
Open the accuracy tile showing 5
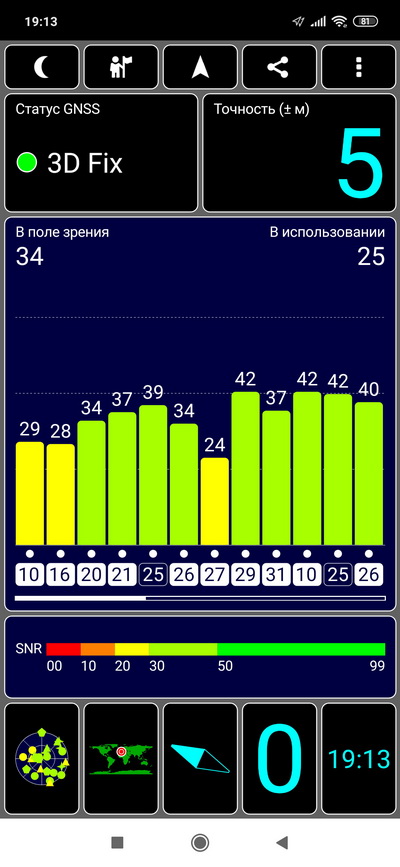299,153
